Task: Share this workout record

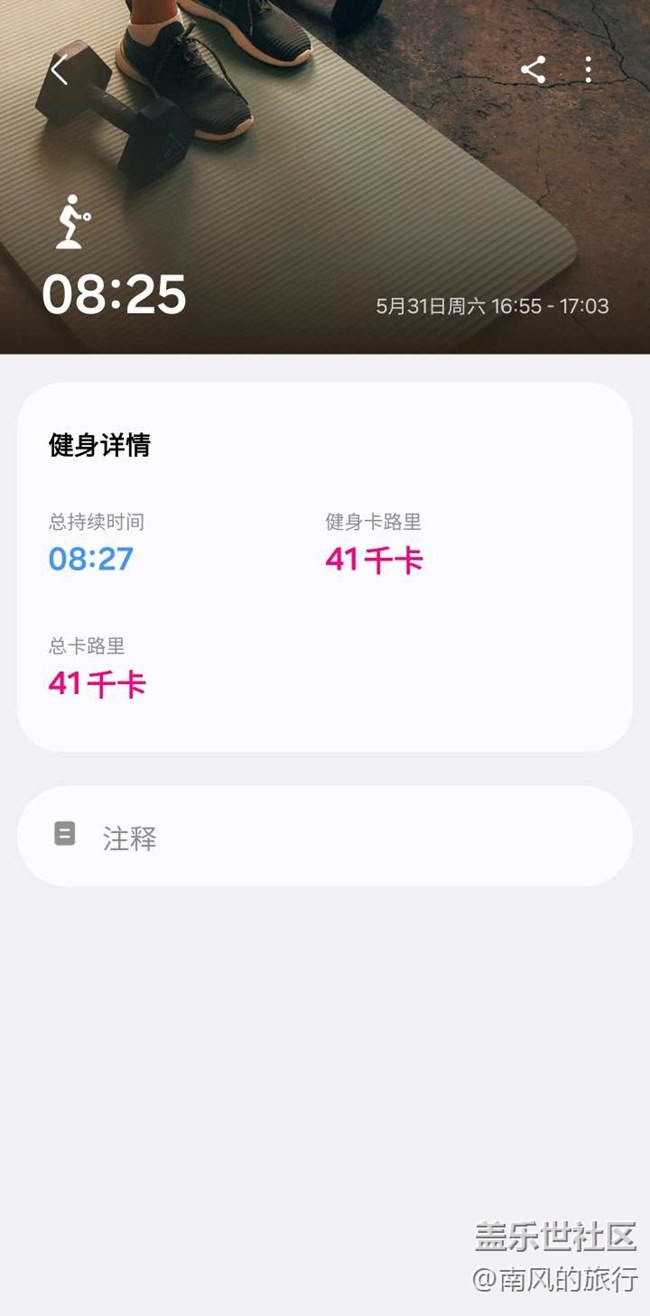Action: pyautogui.click(x=533, y=69)
